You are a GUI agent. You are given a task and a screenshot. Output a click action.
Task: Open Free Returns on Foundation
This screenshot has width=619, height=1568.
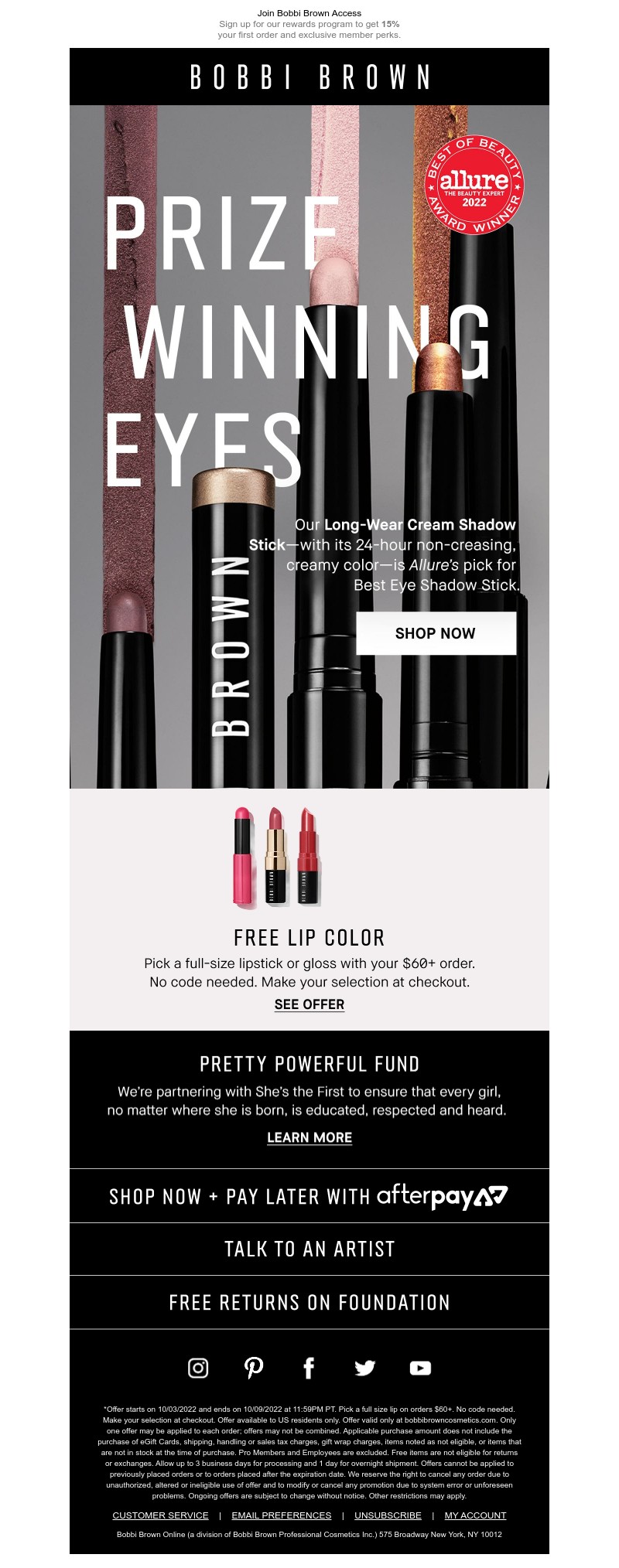(x=309, y=1303)
